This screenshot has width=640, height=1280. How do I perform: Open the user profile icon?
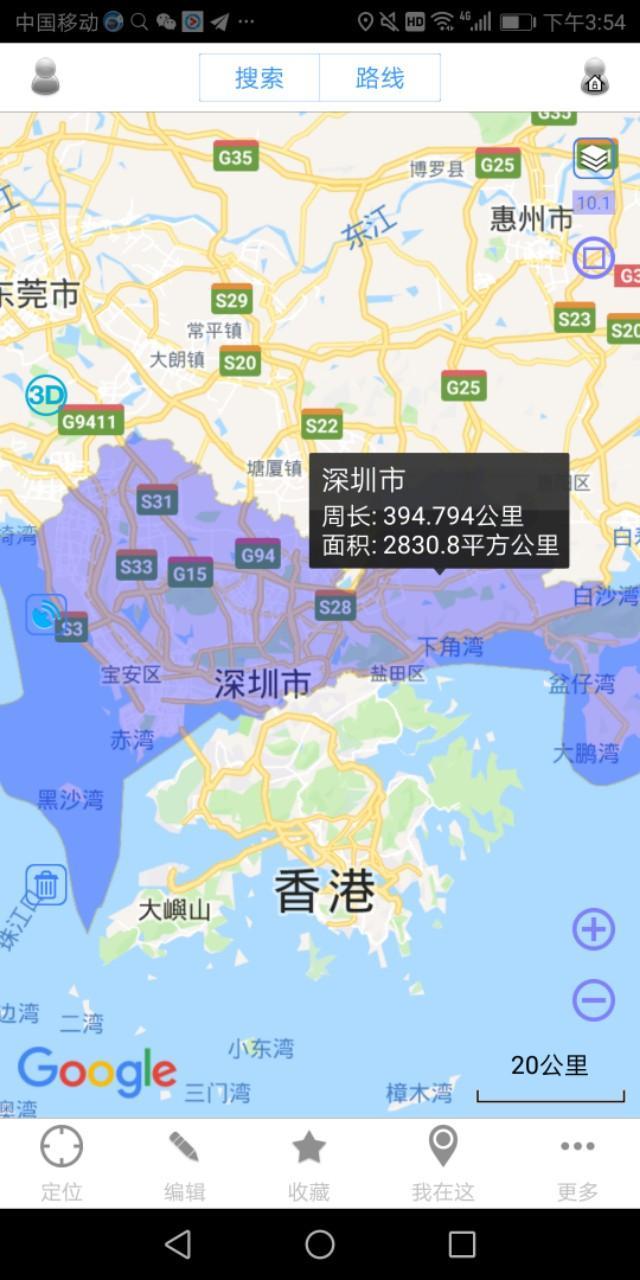click(x=45, y=77)
